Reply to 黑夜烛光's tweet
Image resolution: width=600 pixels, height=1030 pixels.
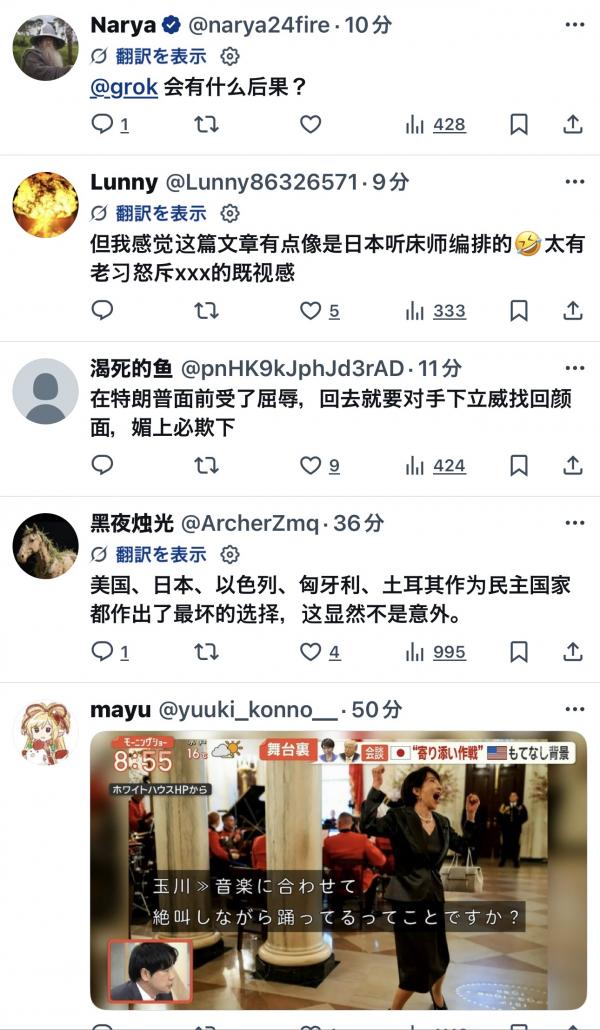click(103, 652)
